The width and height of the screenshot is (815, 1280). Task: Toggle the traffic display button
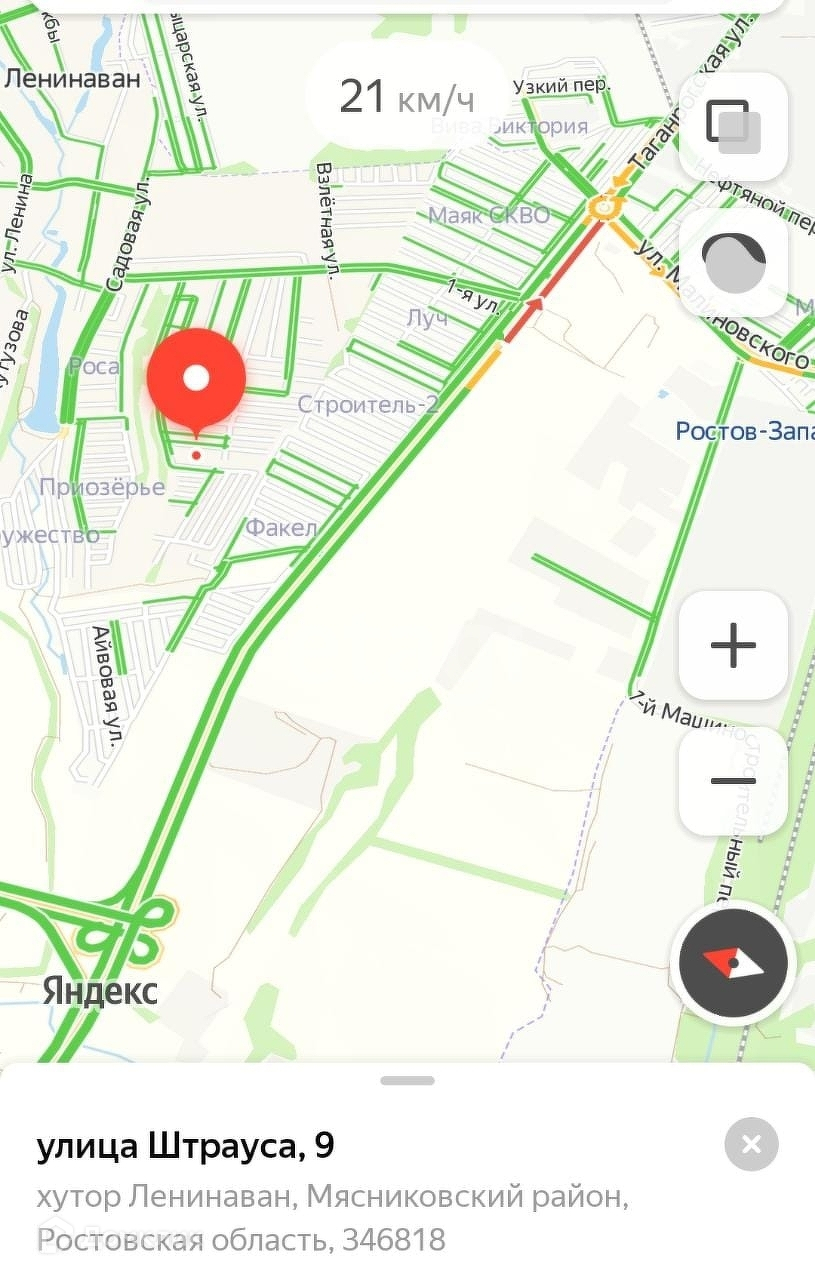click(x=733, y=263)
